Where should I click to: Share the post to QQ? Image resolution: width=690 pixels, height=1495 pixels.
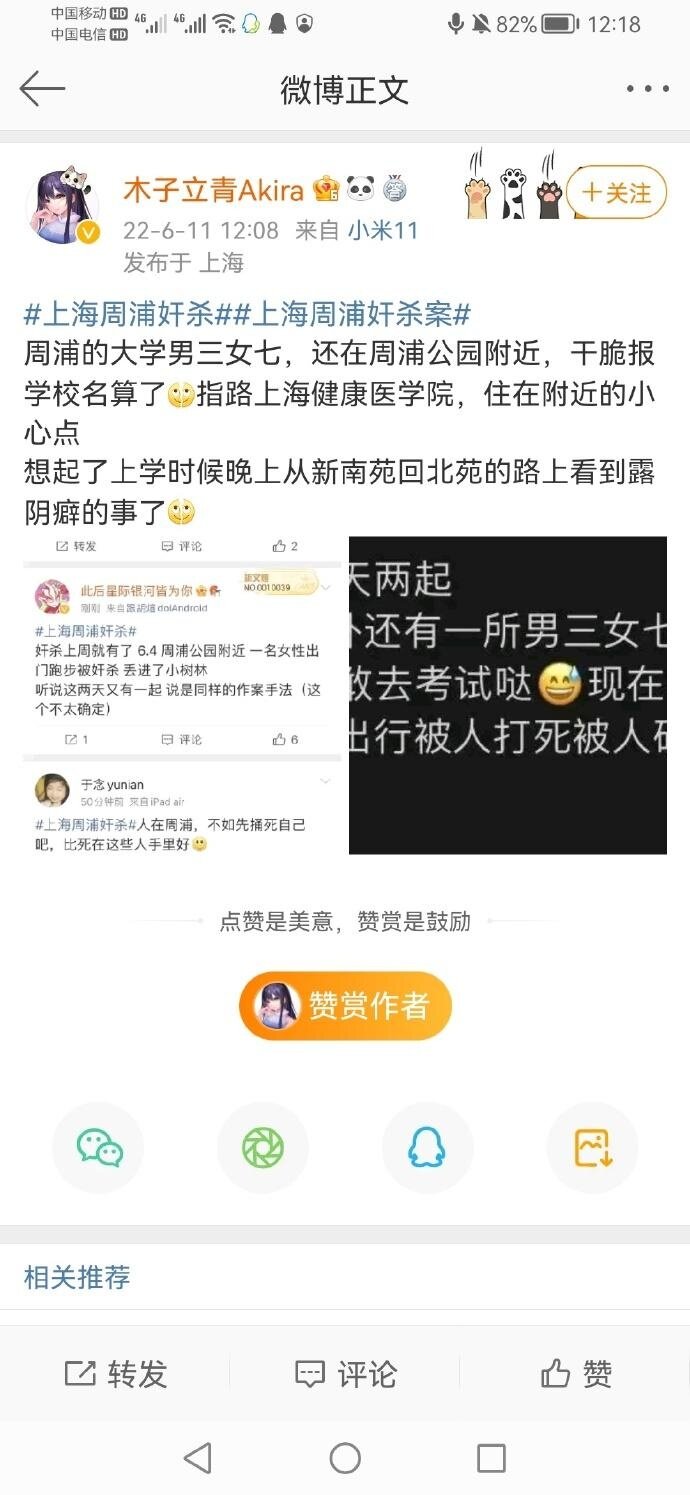click(427, 1148)
